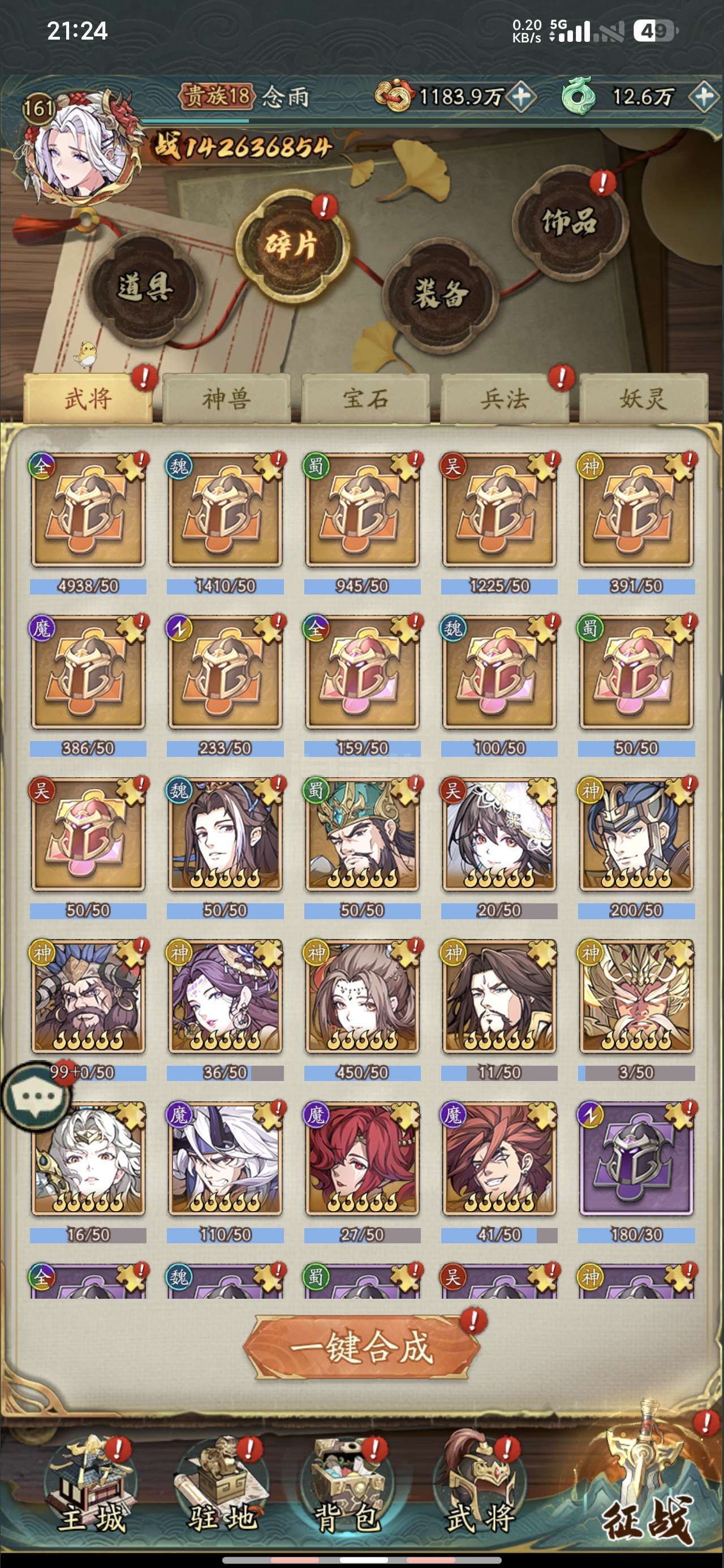Add more jade currency with plus icon
724x1568 pixels.
click(x=703, y=96)
